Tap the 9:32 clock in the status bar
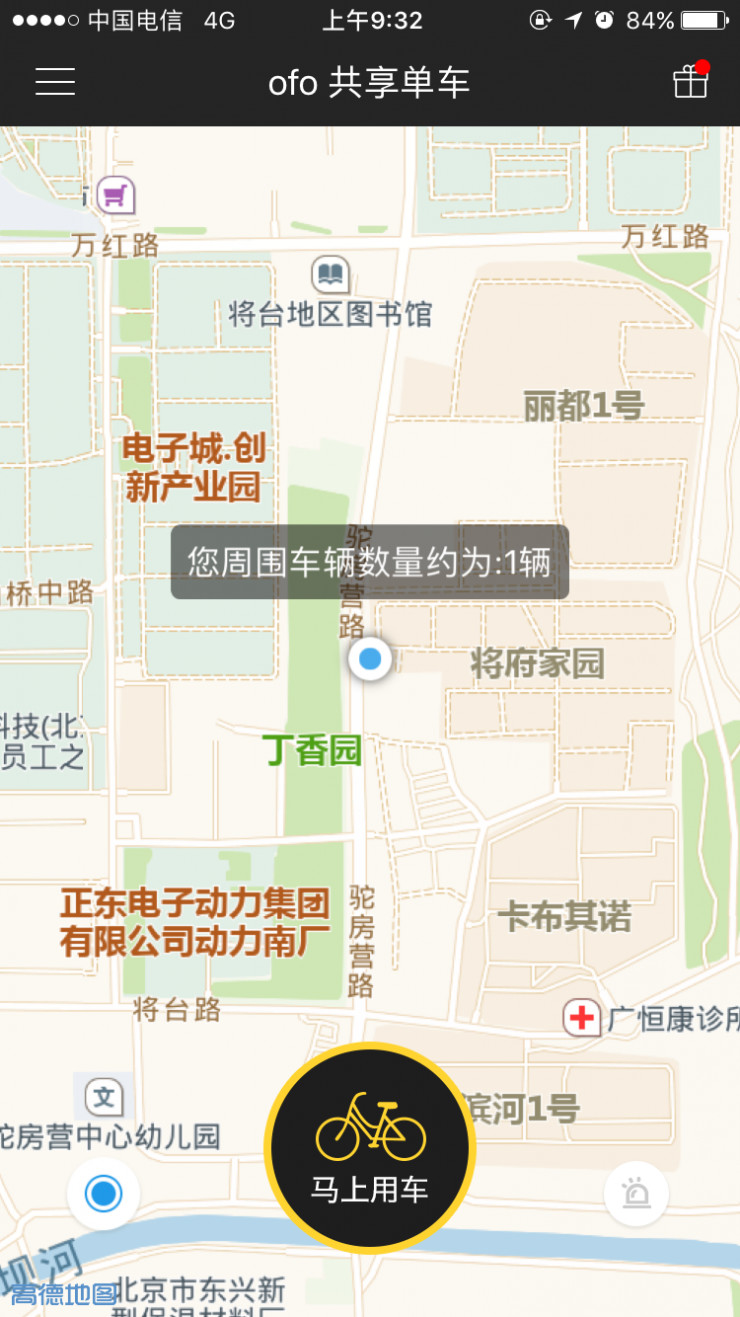The image size is (740, 1317). [x=372, y=18]
